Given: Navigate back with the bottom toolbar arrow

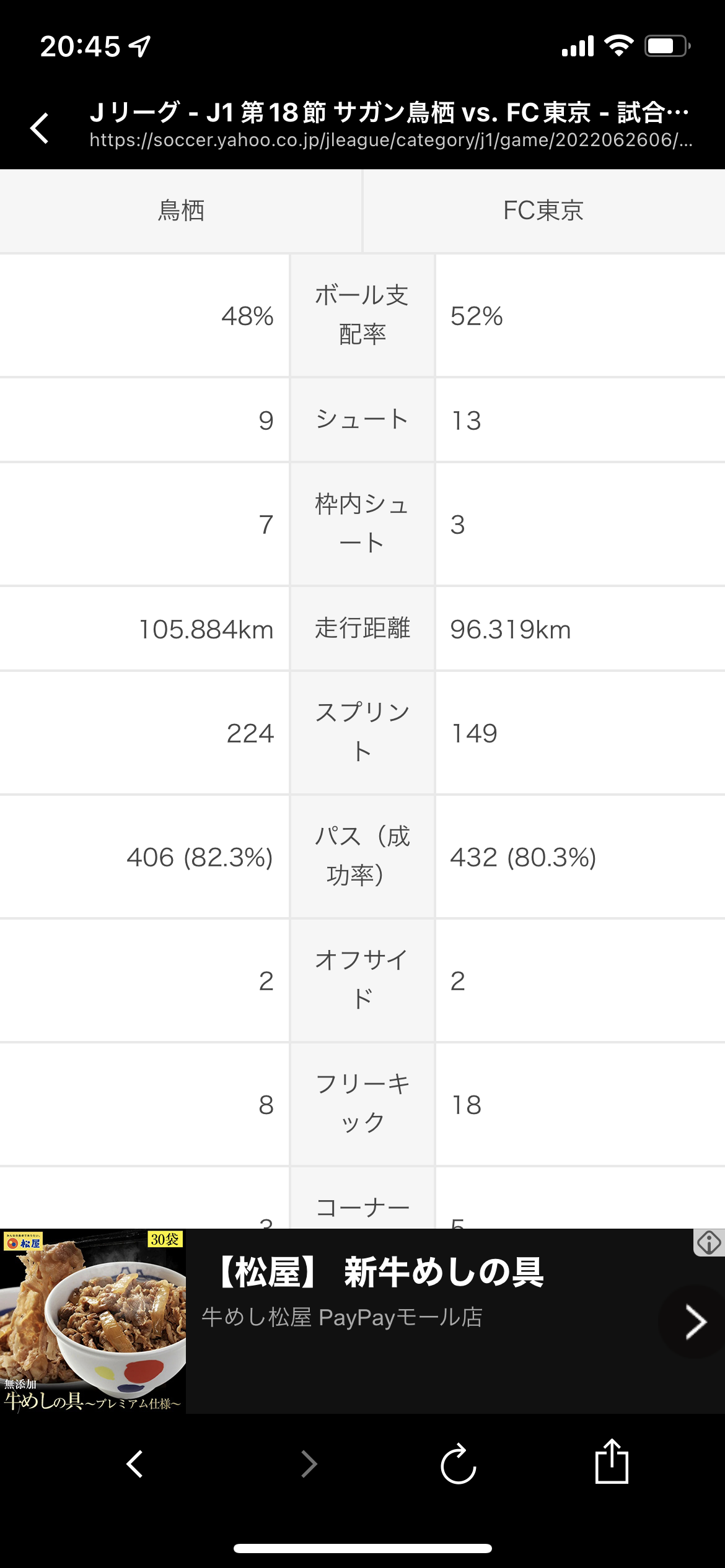Looking at the screenshot, I should point(134,1464).
